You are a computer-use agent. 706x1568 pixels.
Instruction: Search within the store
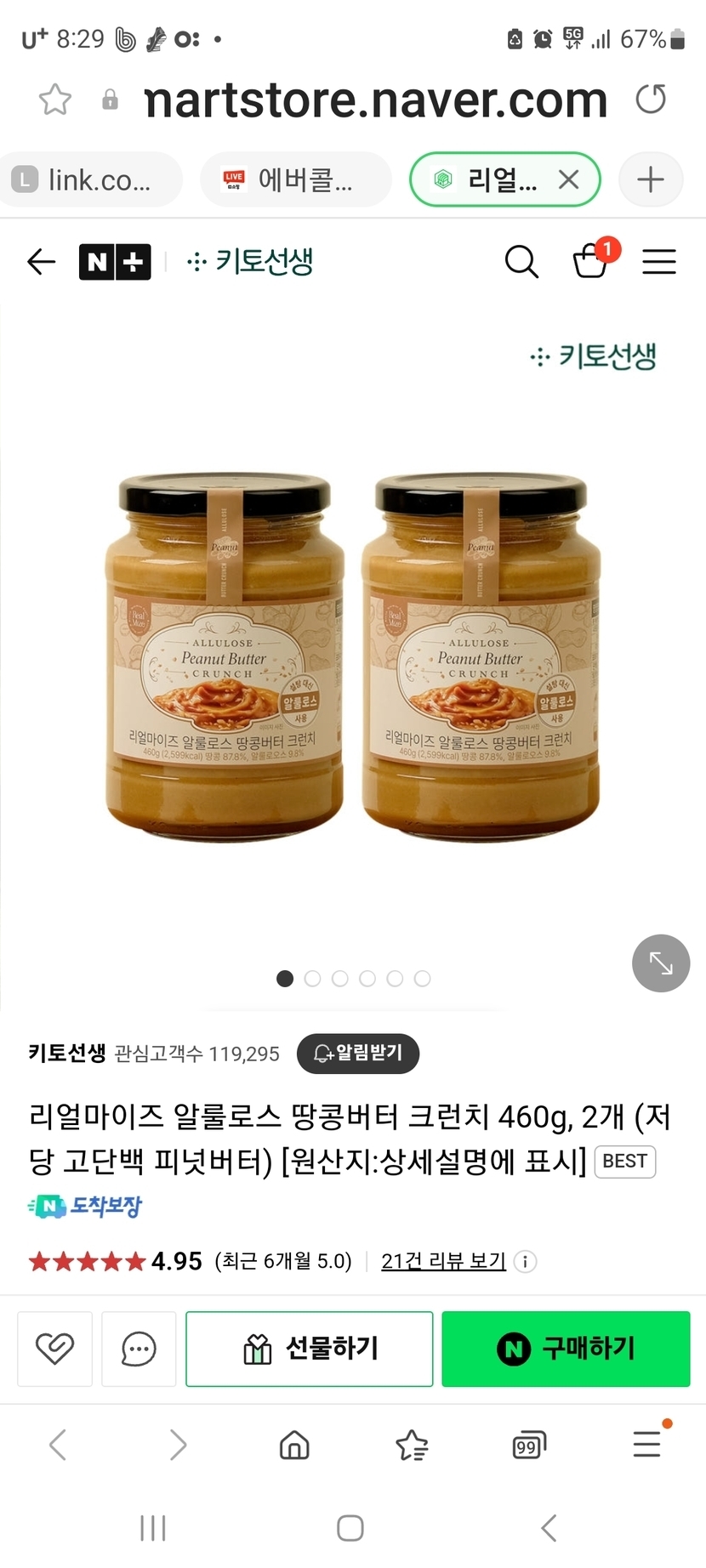point(521,262)
